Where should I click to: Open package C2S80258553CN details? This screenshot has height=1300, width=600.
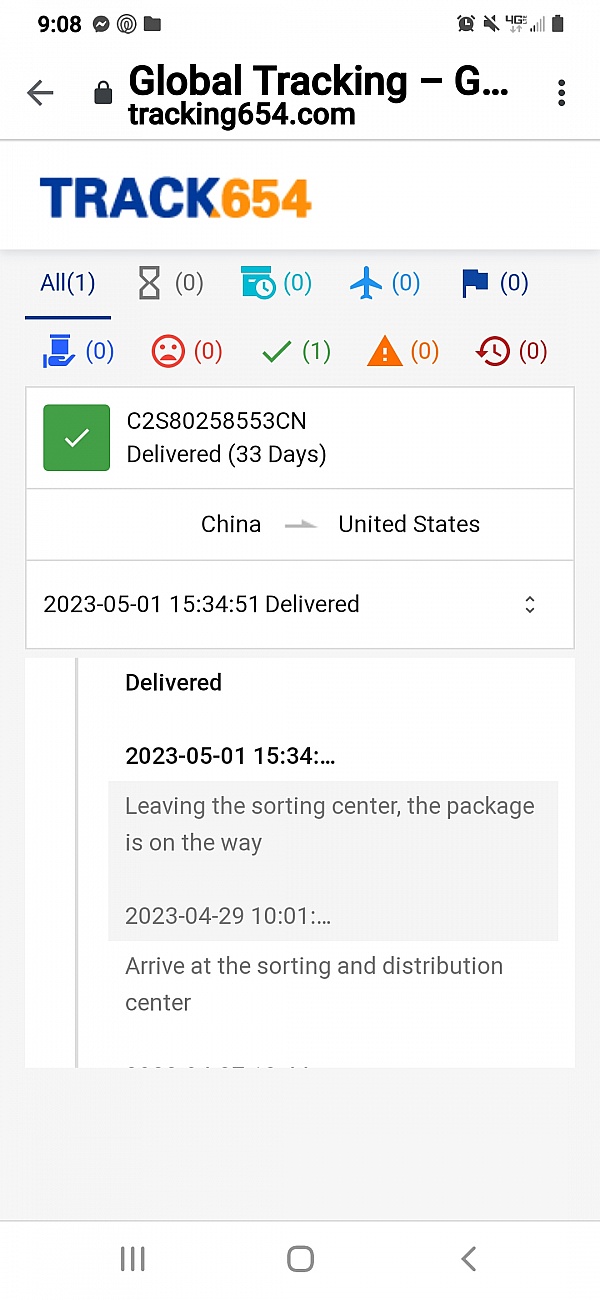click(300, 438)
